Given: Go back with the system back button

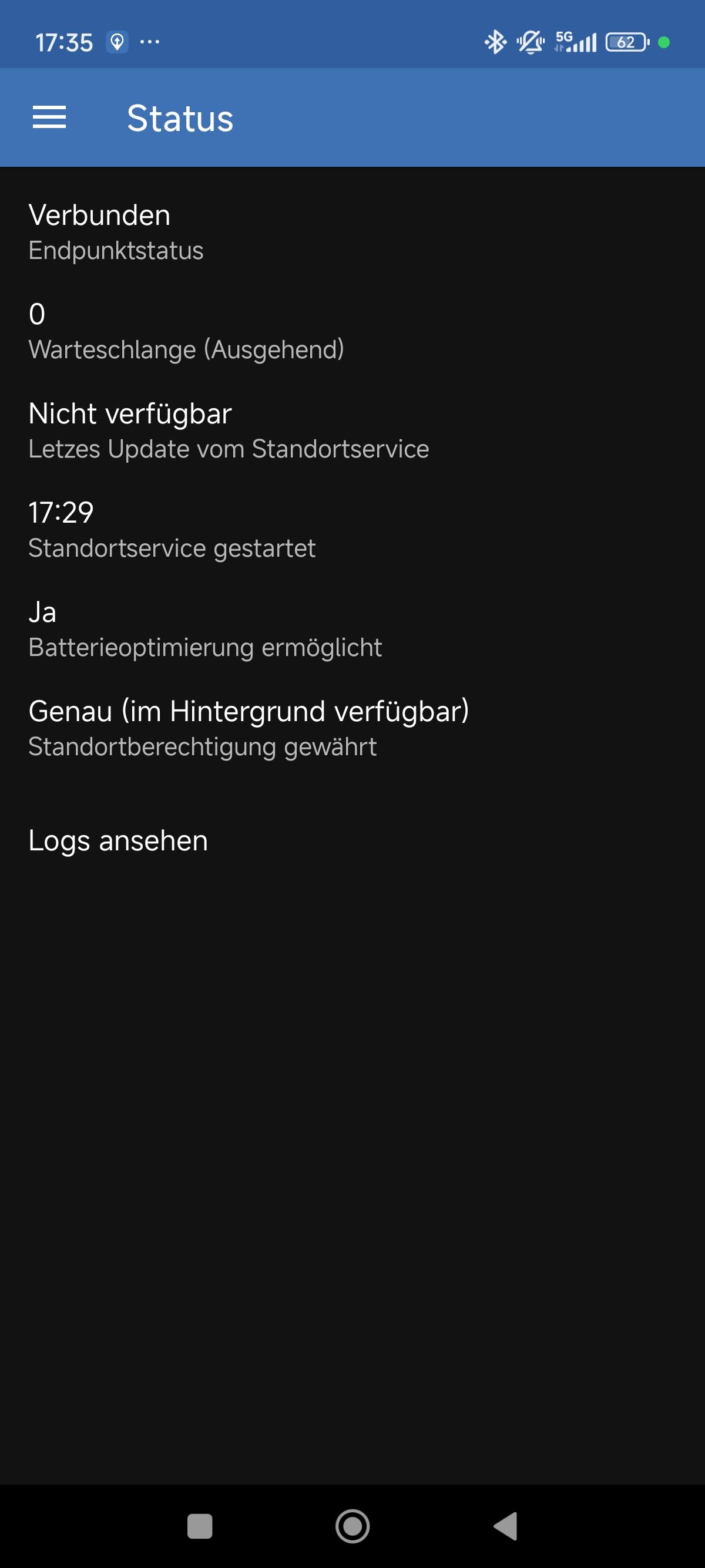Looking at the screenshot, I should click(x=506, y=1526).
